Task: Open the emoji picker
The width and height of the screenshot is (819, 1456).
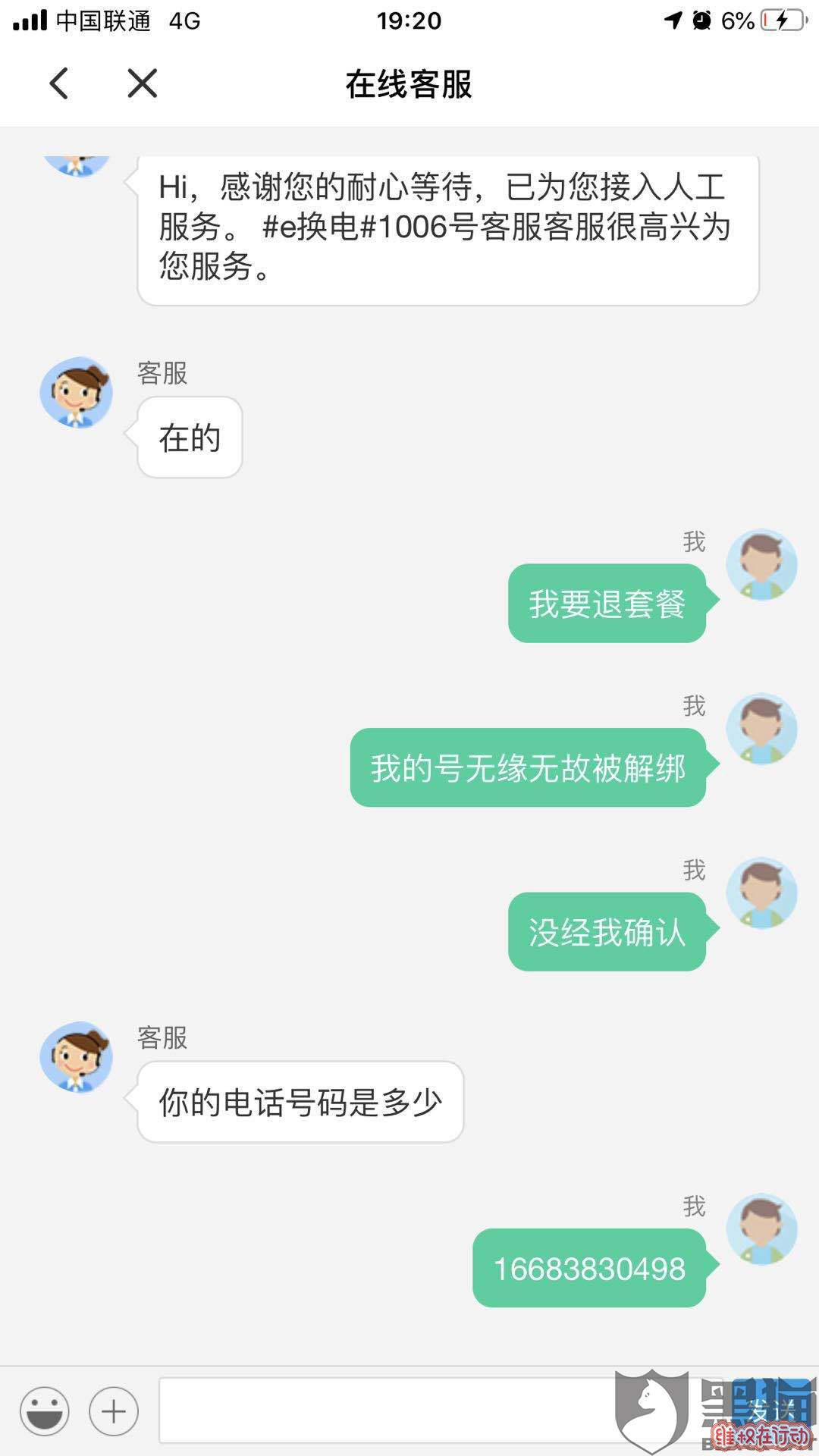Action: 45,1411
